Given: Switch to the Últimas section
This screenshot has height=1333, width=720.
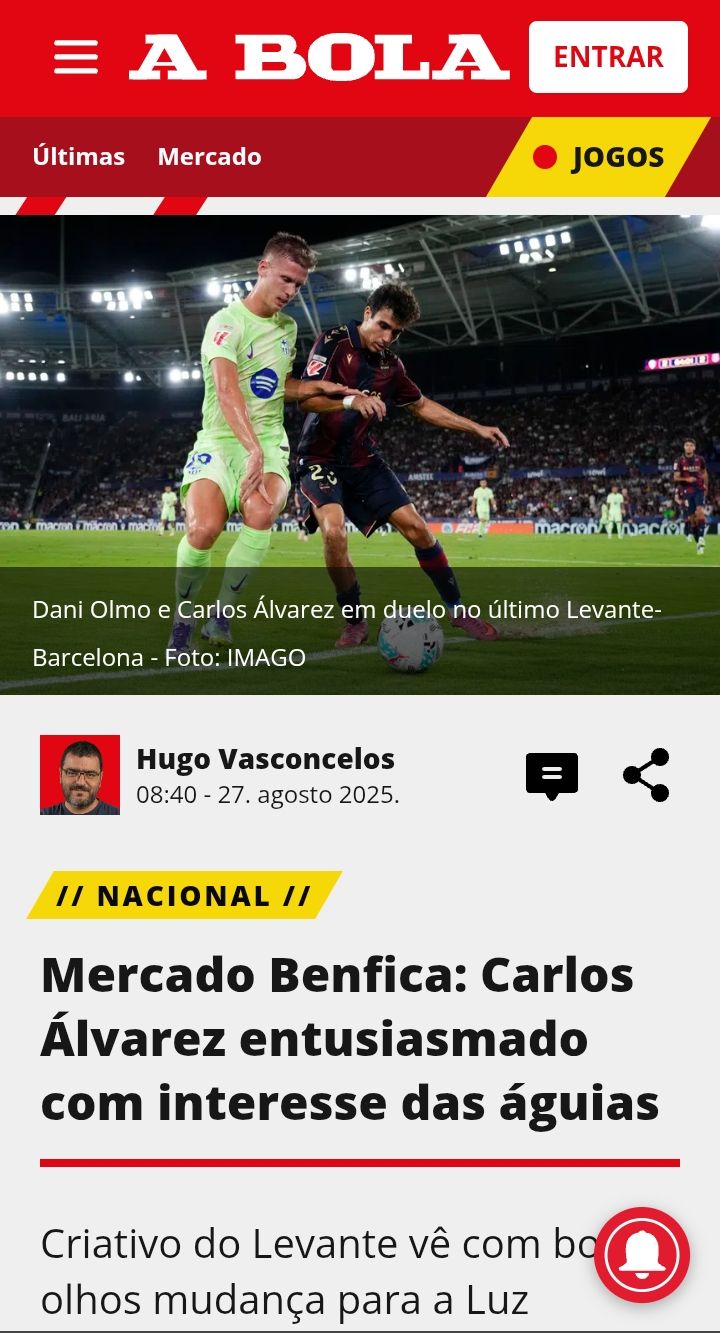Looking at the screenshot, I should pyautogui.click(x=79, y=157).
